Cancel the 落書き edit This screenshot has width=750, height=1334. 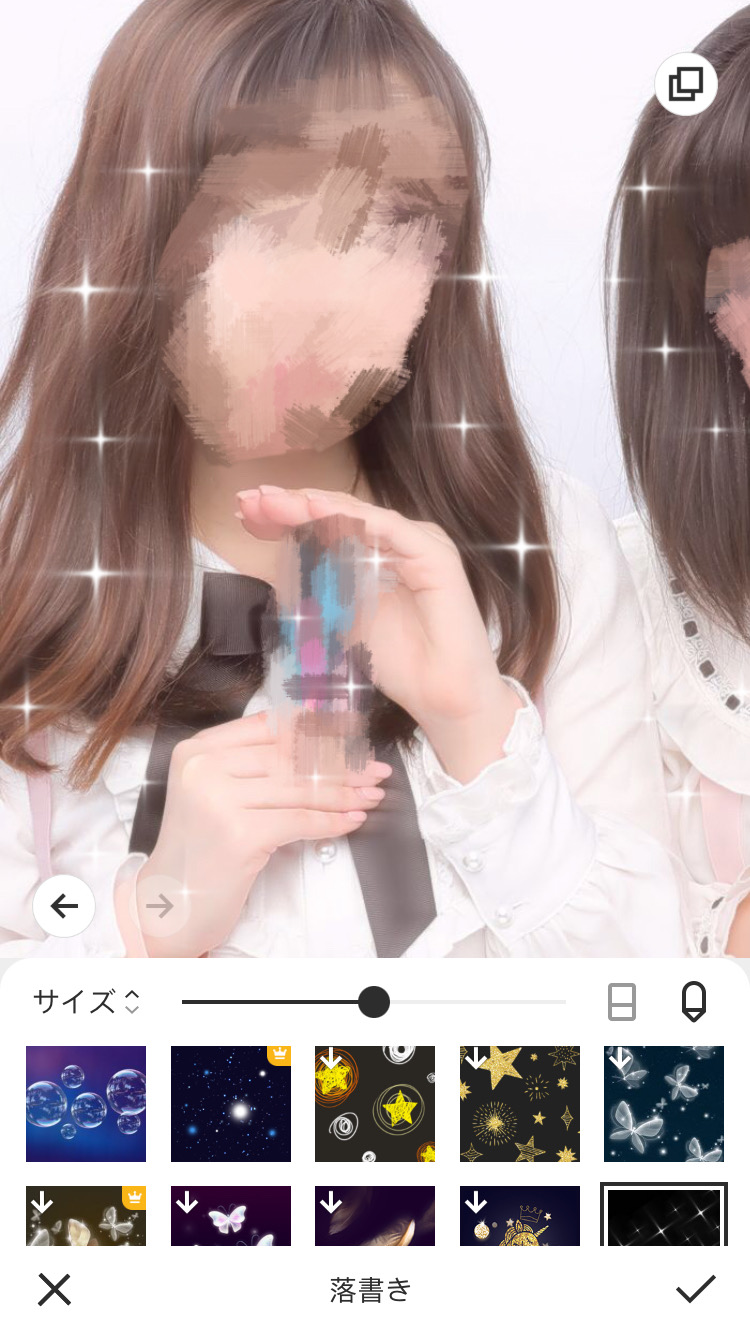[55, 1289]
